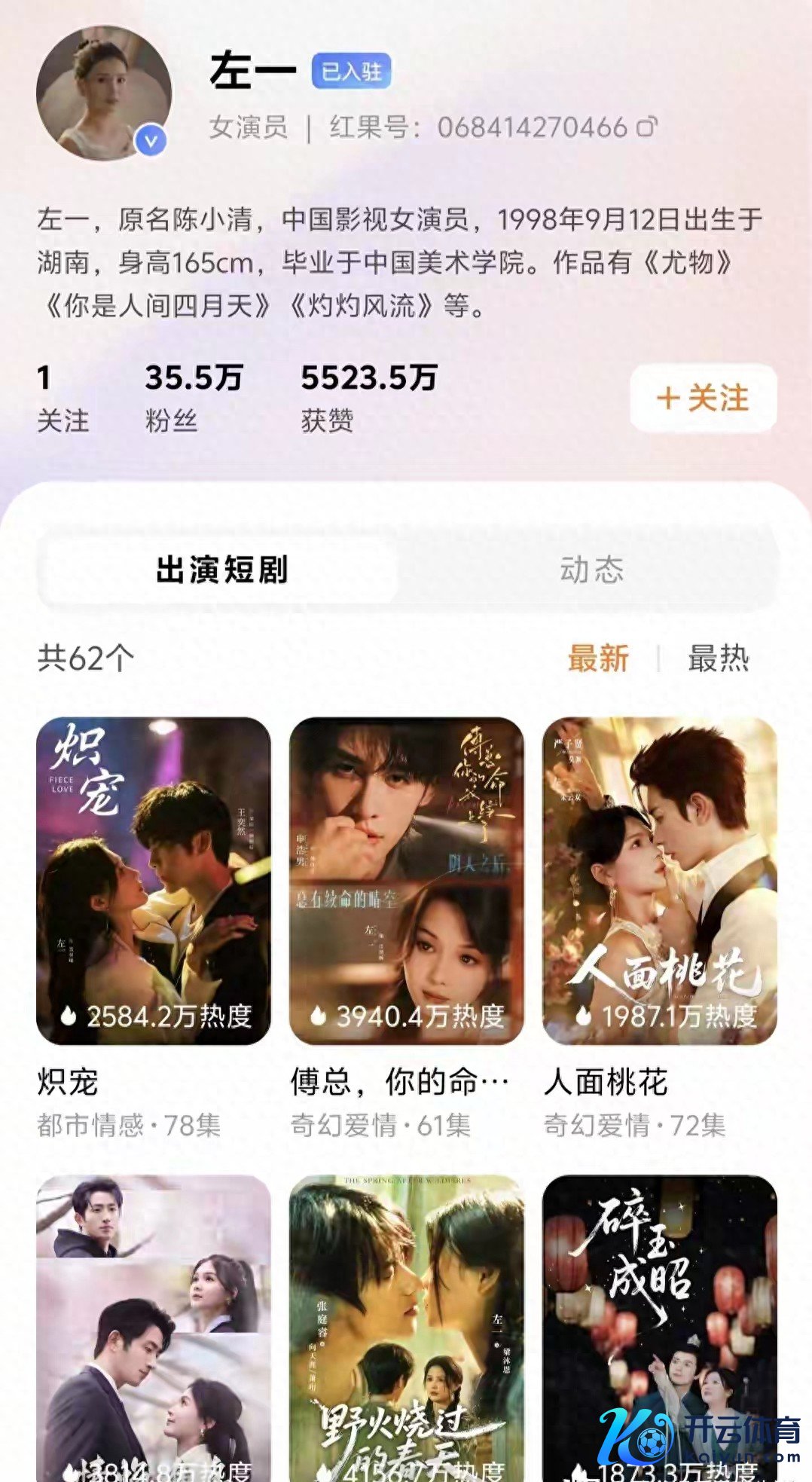
Task: Follow 左一 with the 关注 button
Action: [702, 398]
